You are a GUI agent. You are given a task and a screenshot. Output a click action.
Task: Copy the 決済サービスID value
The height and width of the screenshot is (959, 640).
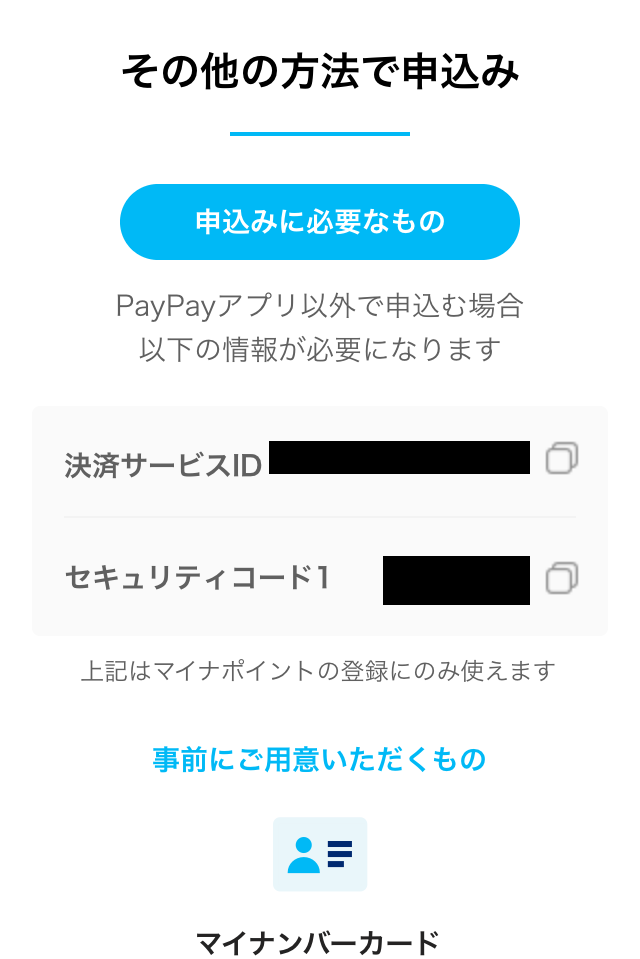tap(561, 459)
